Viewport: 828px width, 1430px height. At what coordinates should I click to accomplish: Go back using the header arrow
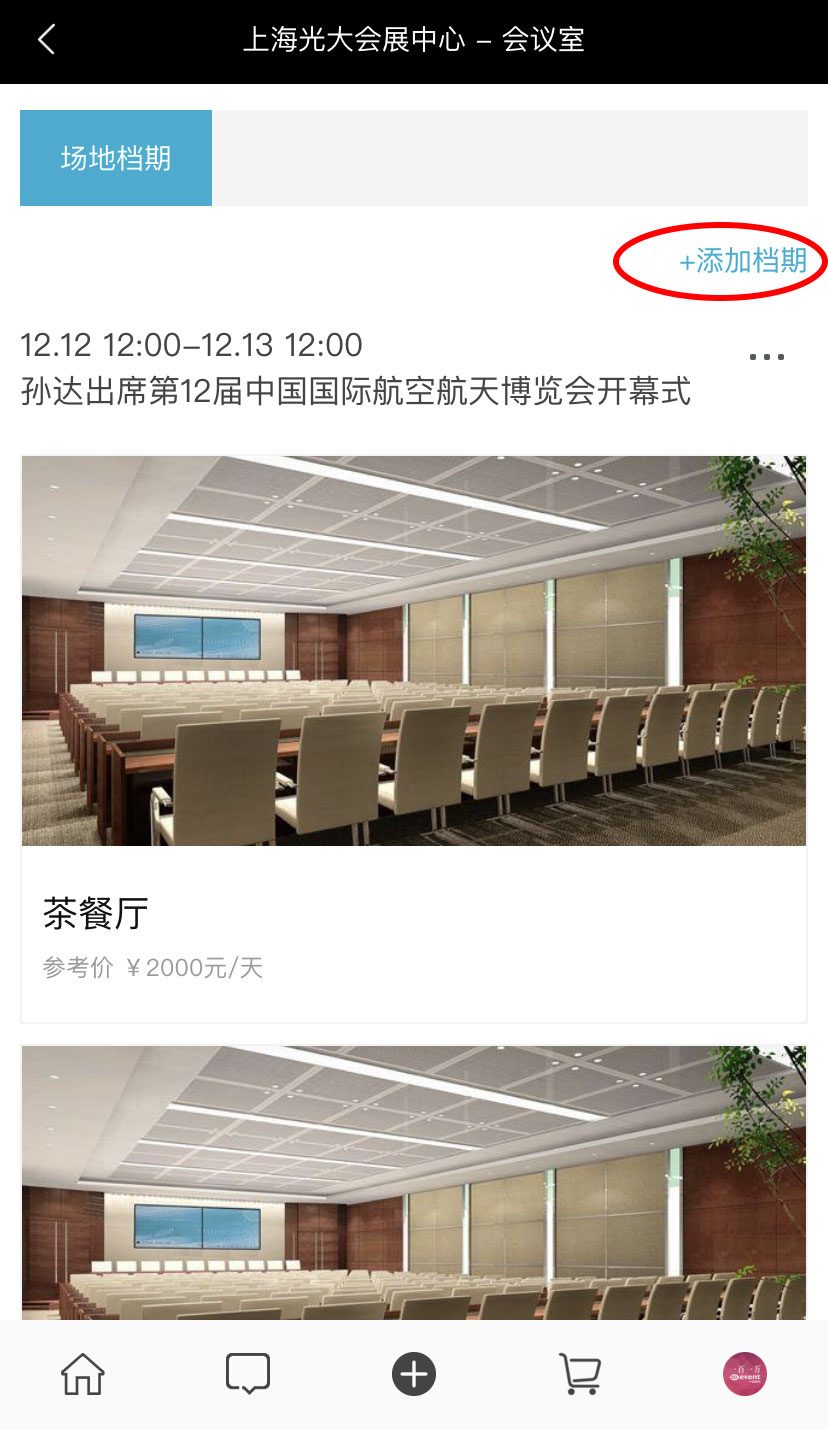point(46,40)
